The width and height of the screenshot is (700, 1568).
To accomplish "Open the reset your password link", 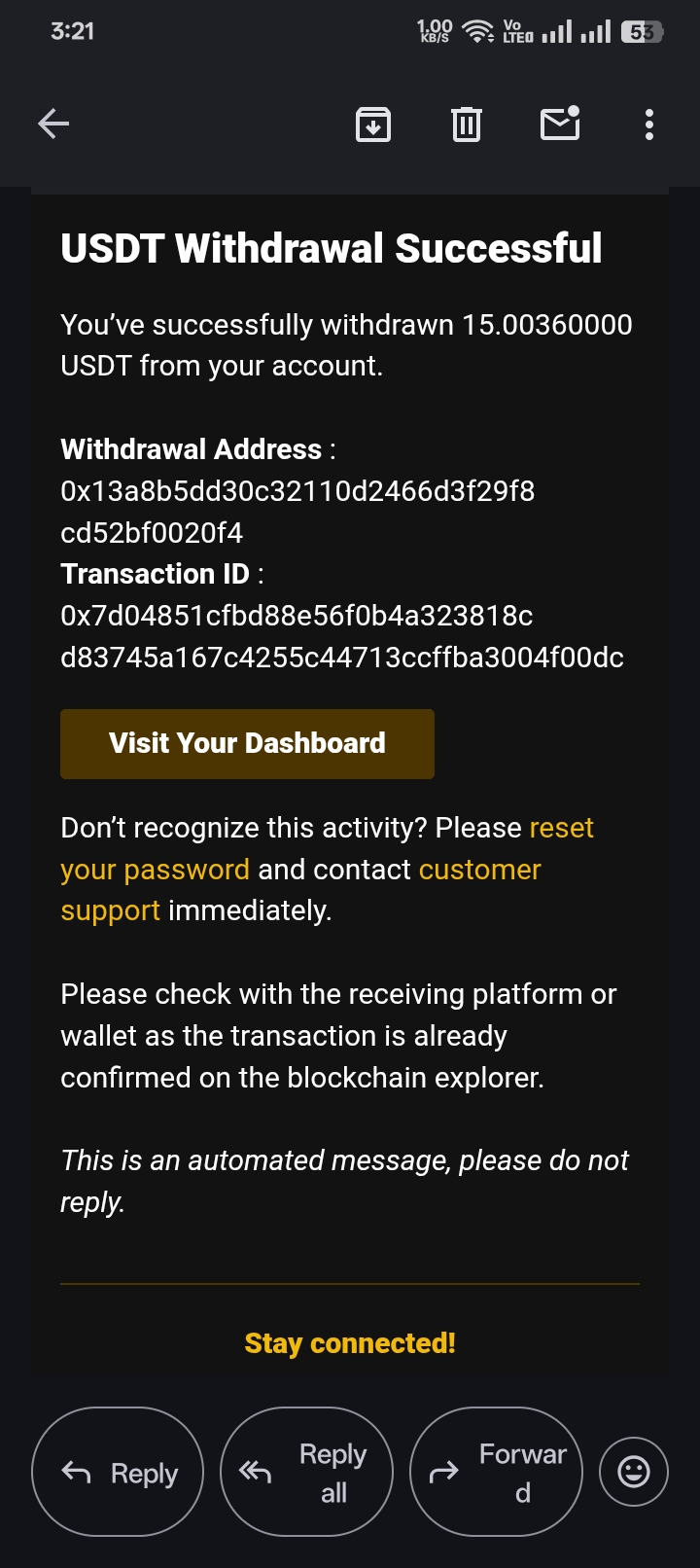I will tap(155, 870).
